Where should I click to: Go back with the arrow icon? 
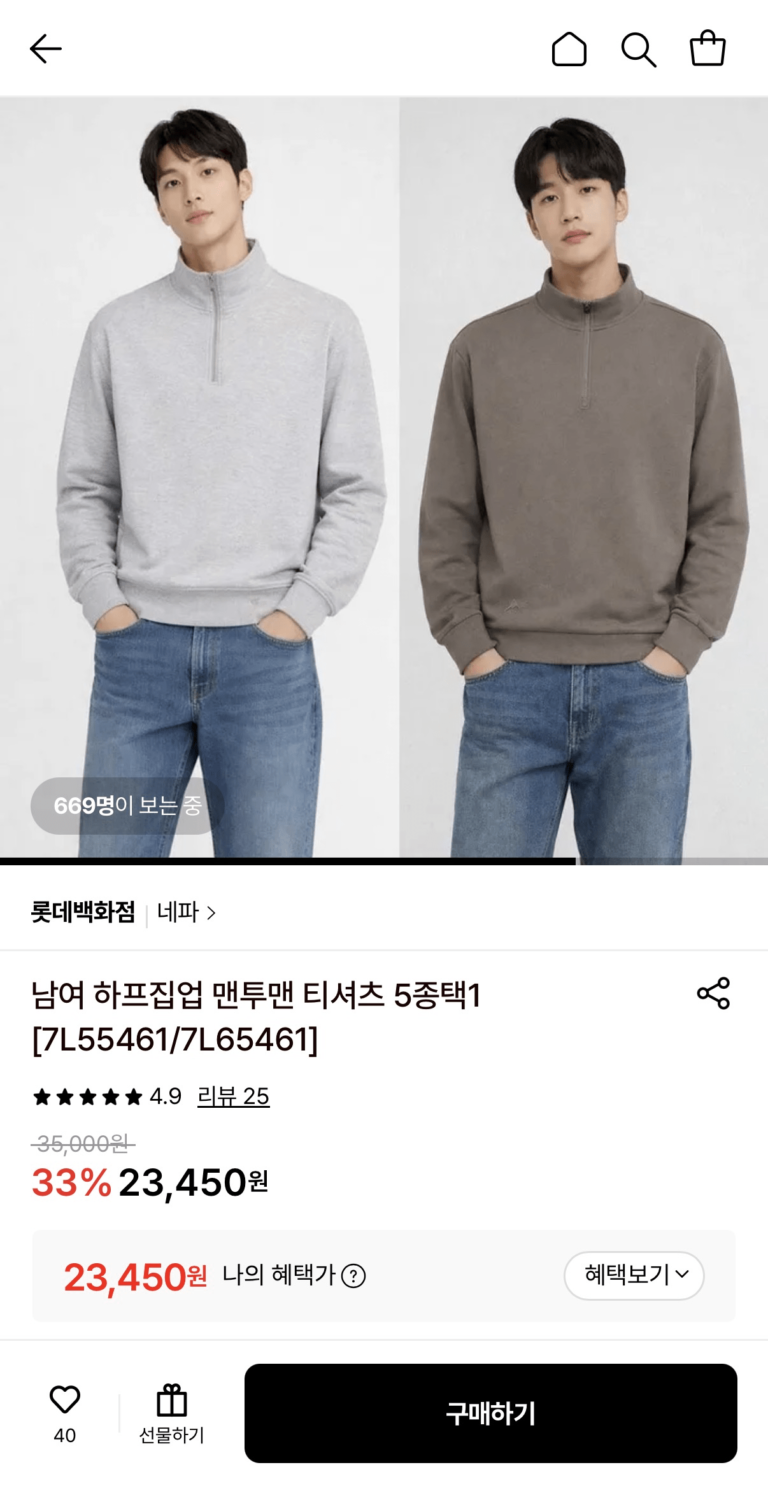[x=46, y=48]
